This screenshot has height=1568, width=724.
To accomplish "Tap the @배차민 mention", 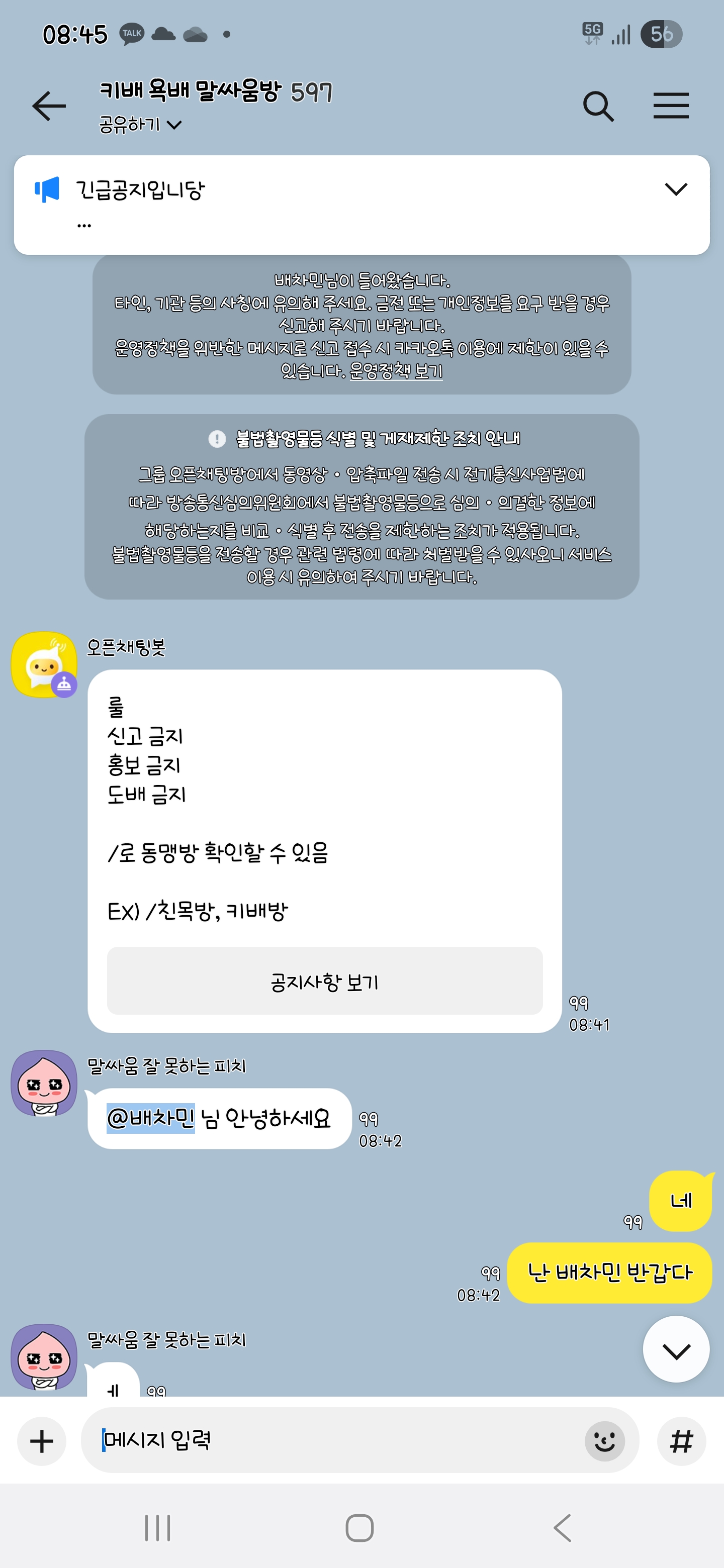I will pos(150,1118).
